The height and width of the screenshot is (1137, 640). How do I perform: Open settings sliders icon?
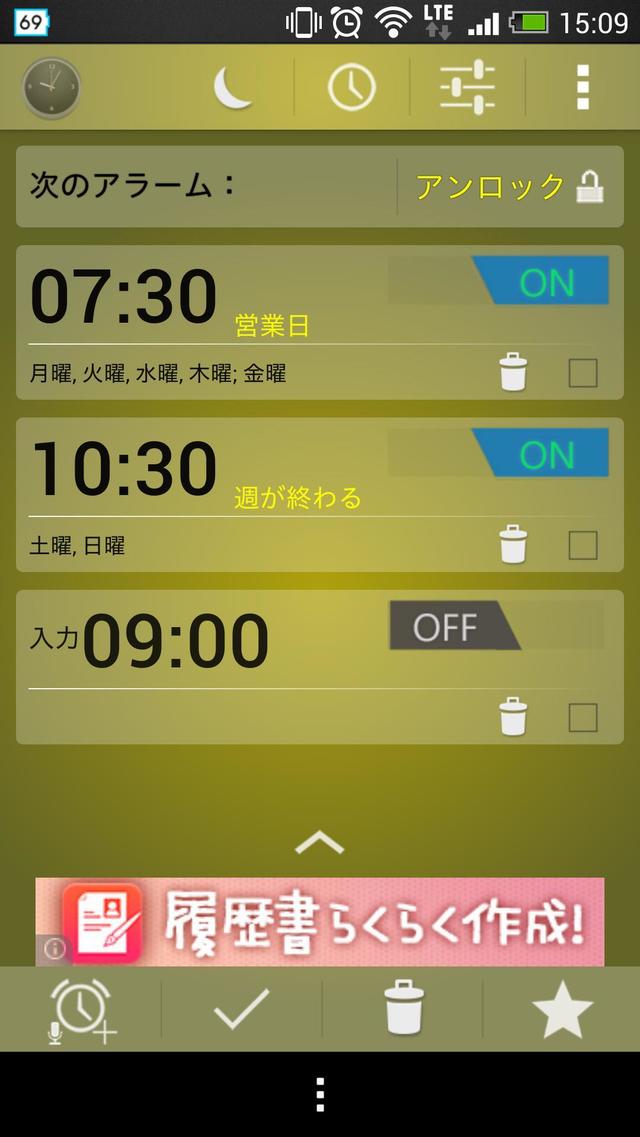467,88
